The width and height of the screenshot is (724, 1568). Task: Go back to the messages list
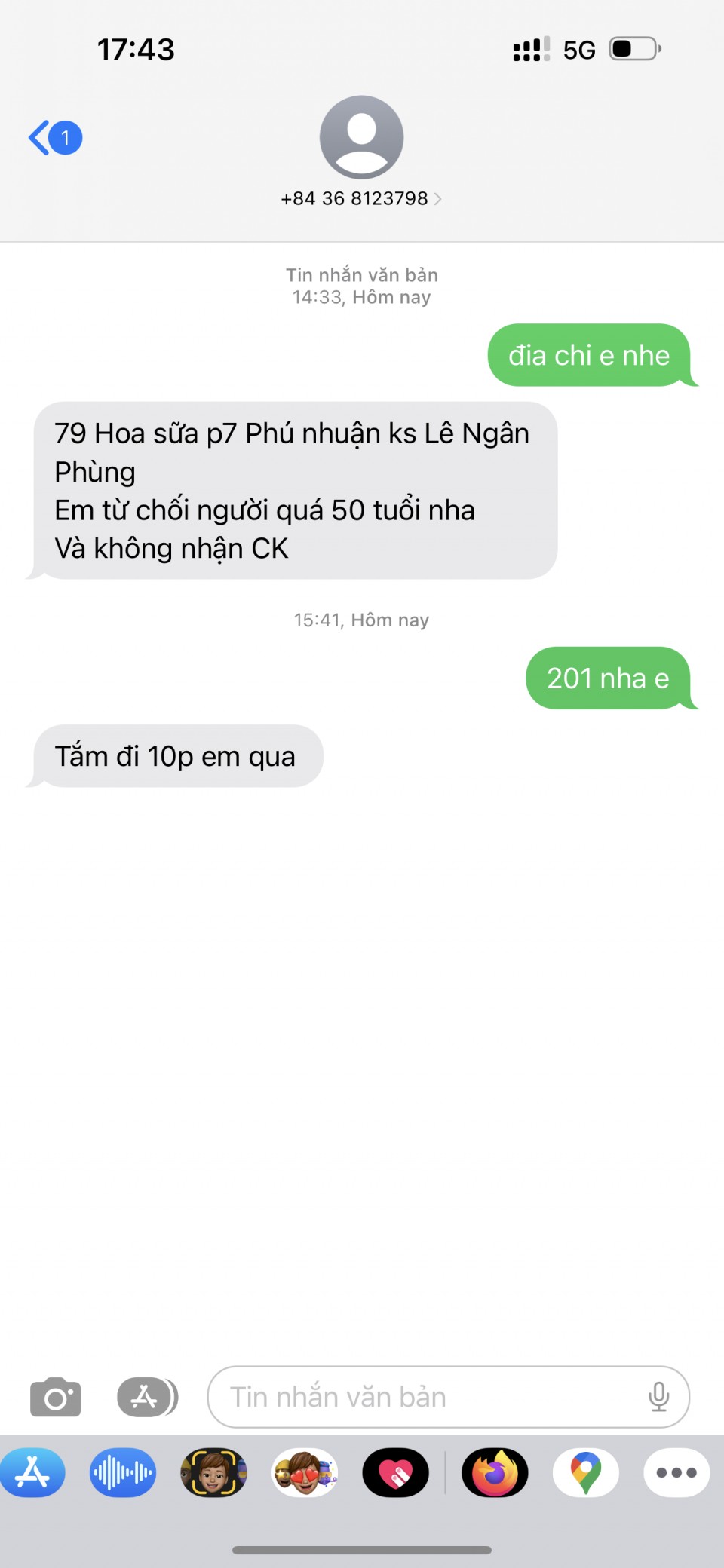pos(53,138)
